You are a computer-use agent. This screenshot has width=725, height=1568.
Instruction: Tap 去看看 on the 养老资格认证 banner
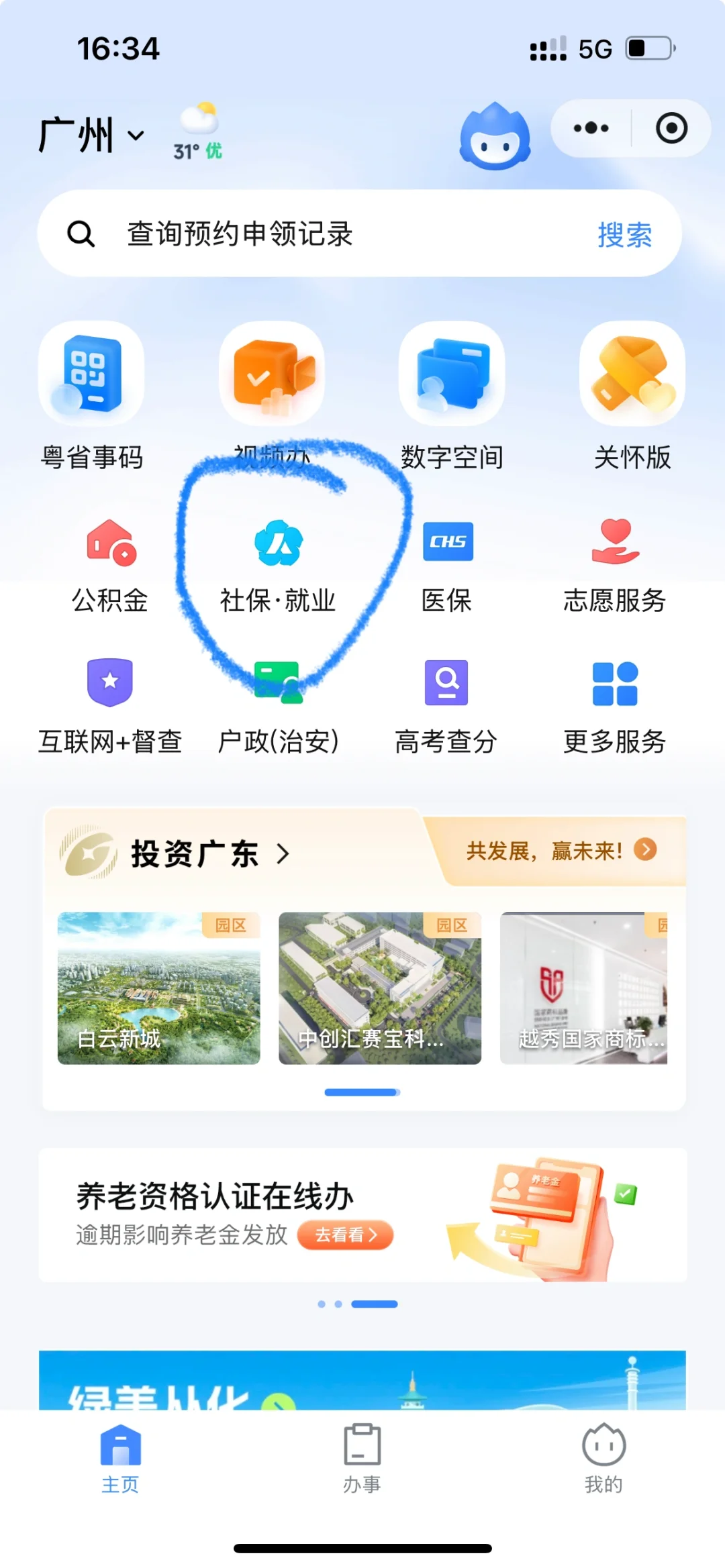345,1235
